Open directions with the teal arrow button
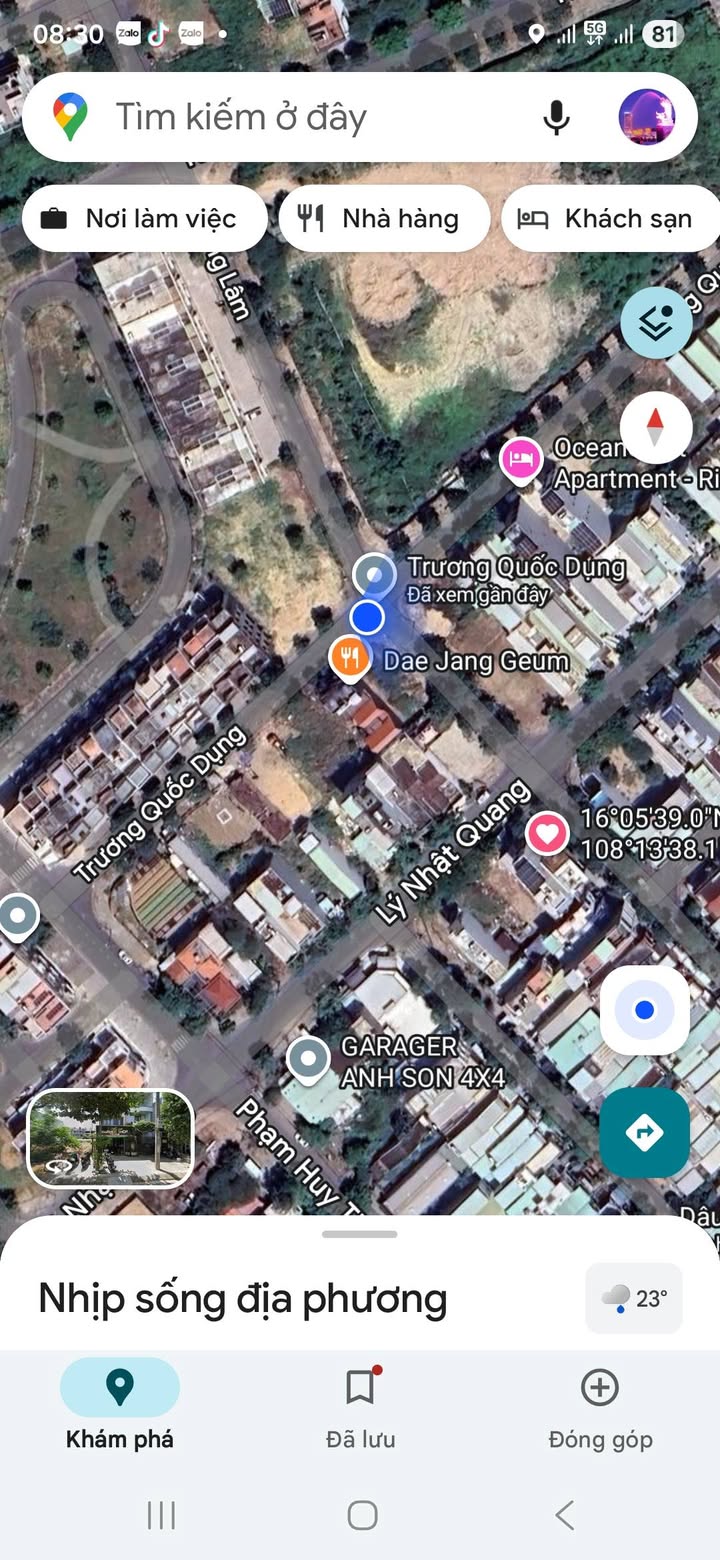 [645, 1133]
